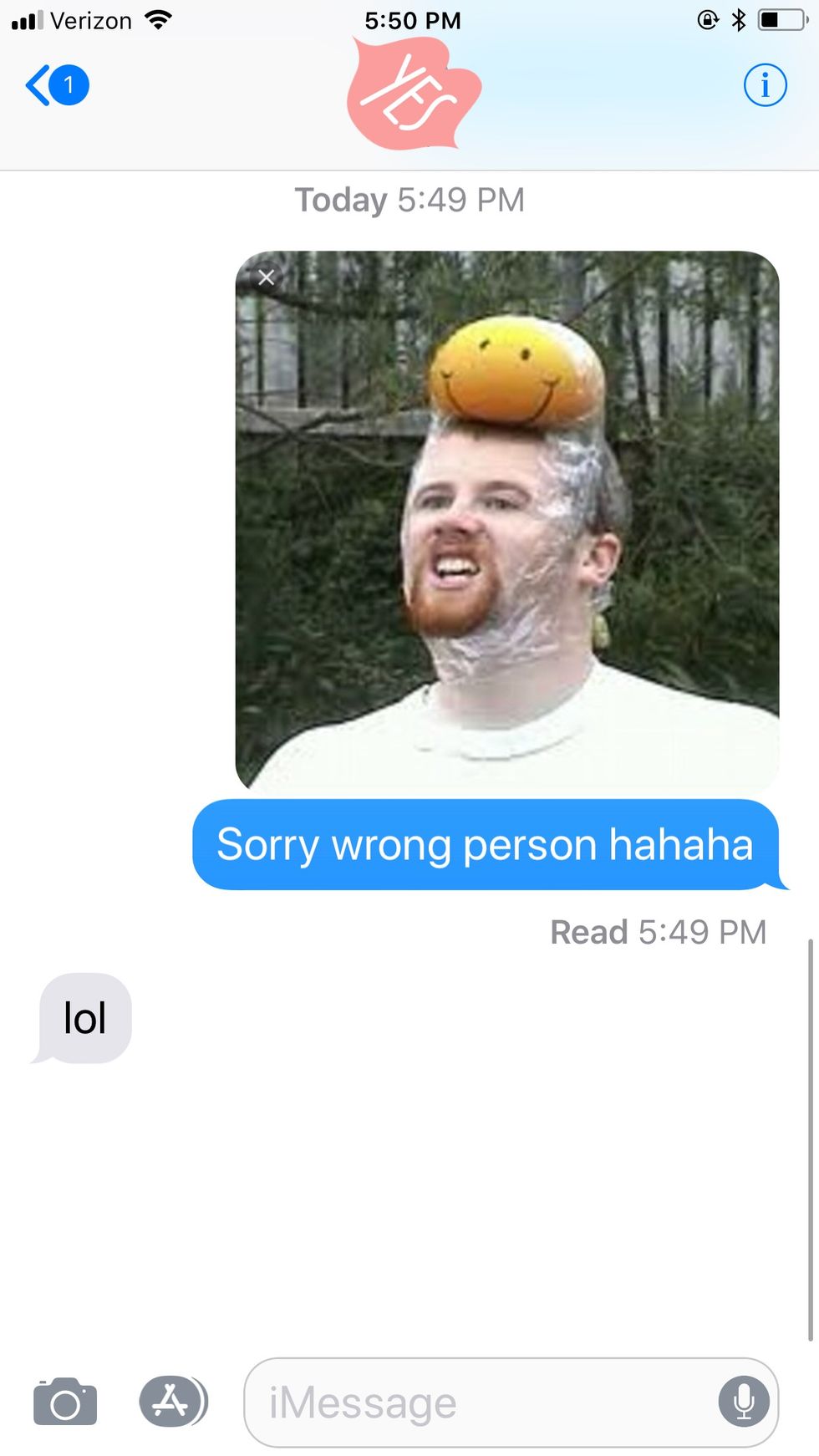Screen dimensions: 819x1456
Task: Open the sent photo in full view
Action: (507, 520)
